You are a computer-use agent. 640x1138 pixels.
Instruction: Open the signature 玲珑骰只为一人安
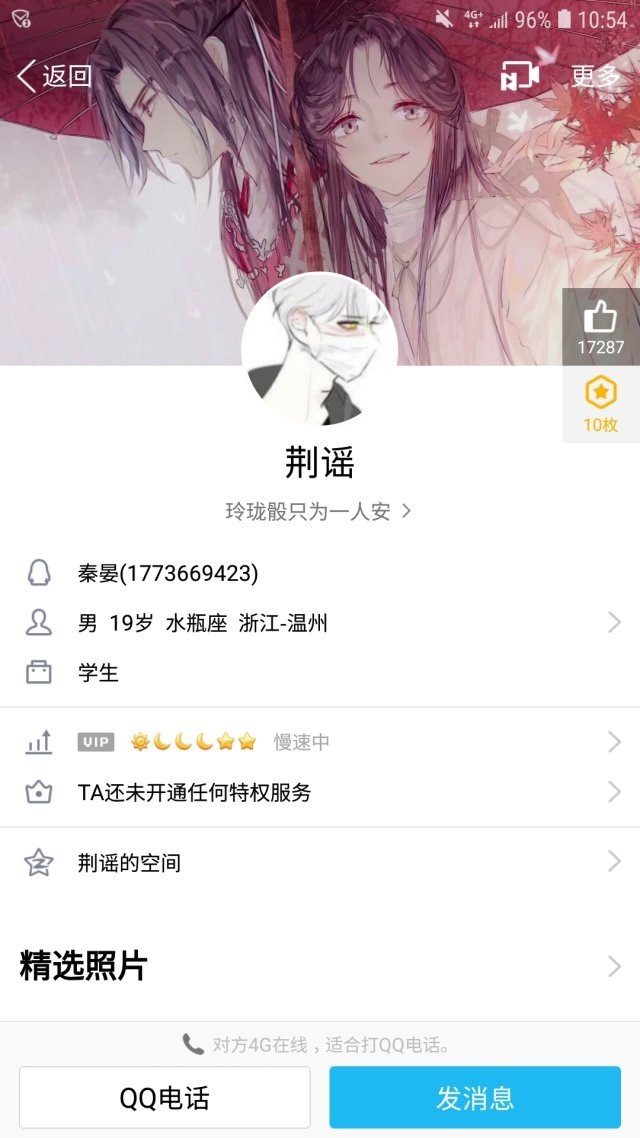pyautogui.click(x=318, y=511)
